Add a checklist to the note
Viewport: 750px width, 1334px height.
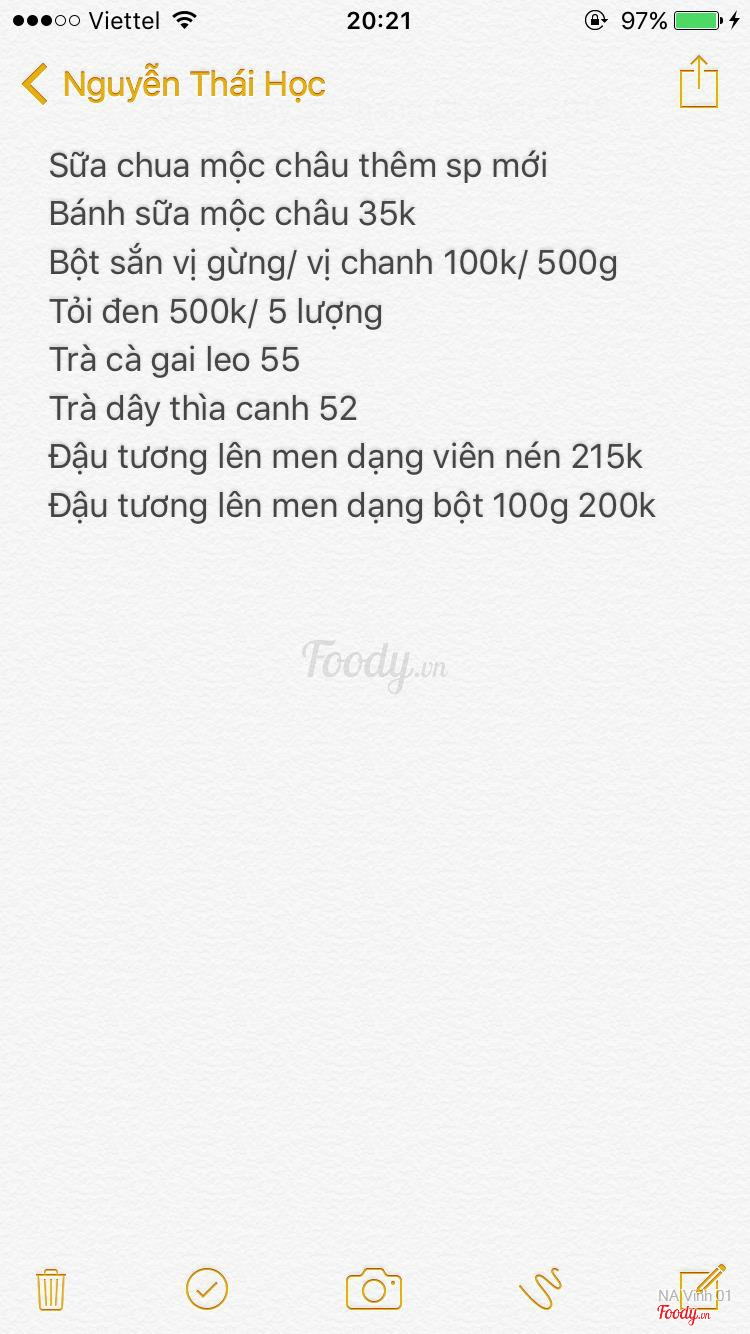tap(207, 1289)
